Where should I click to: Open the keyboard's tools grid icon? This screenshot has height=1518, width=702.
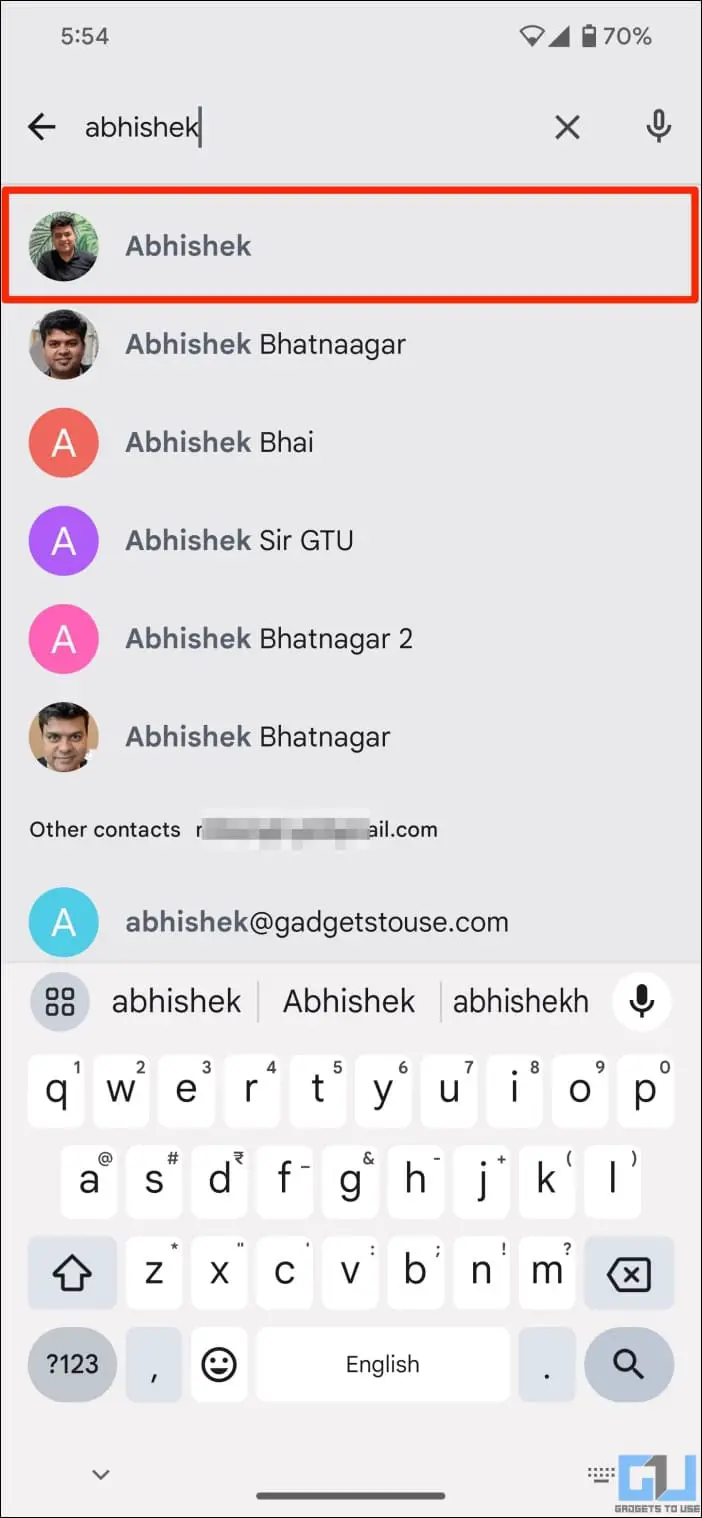click(x=60, y=1001)
